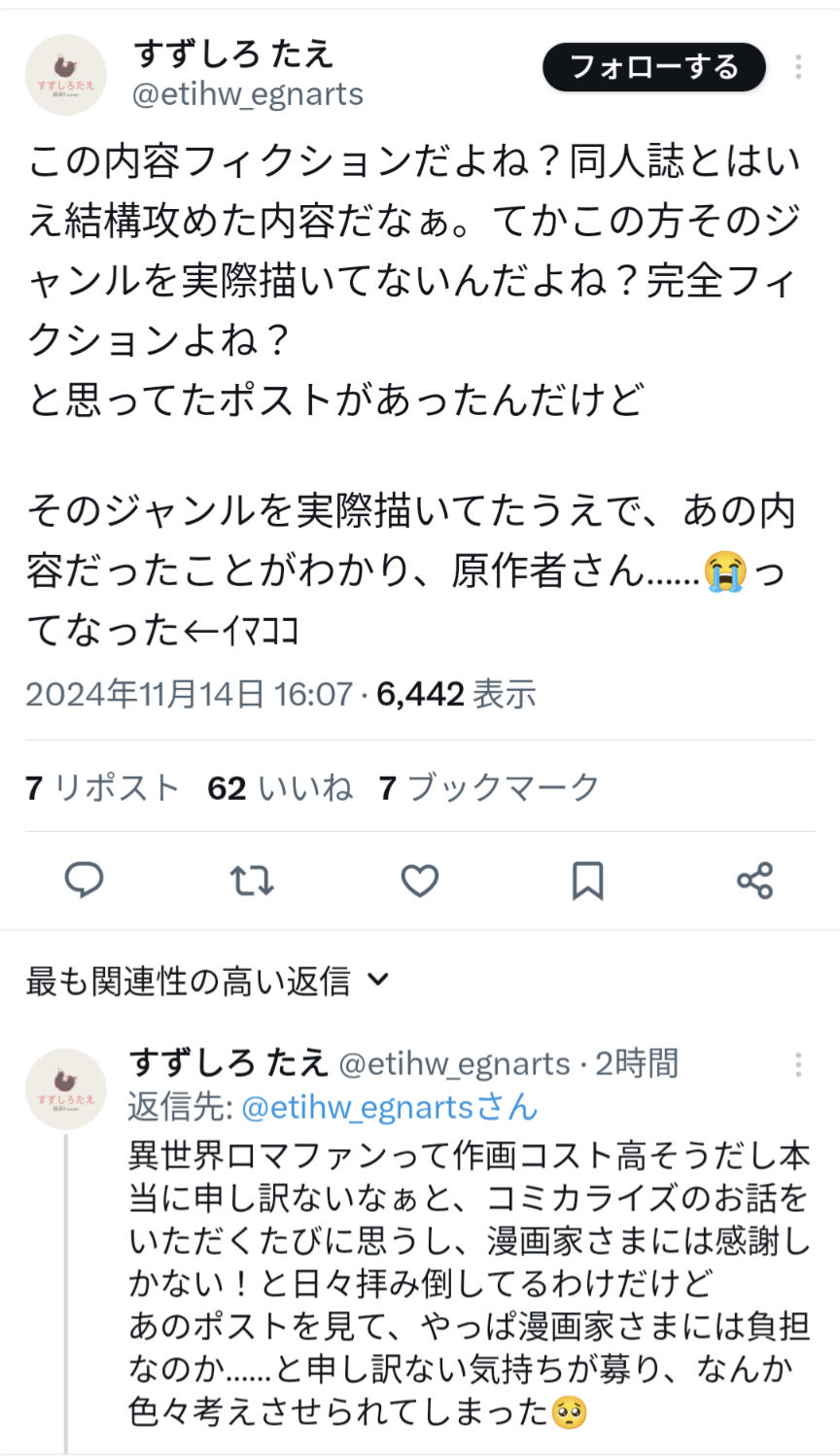840x1456 pixels.
Task: Tap the フォローする follow button
Action: coord(653,67)
